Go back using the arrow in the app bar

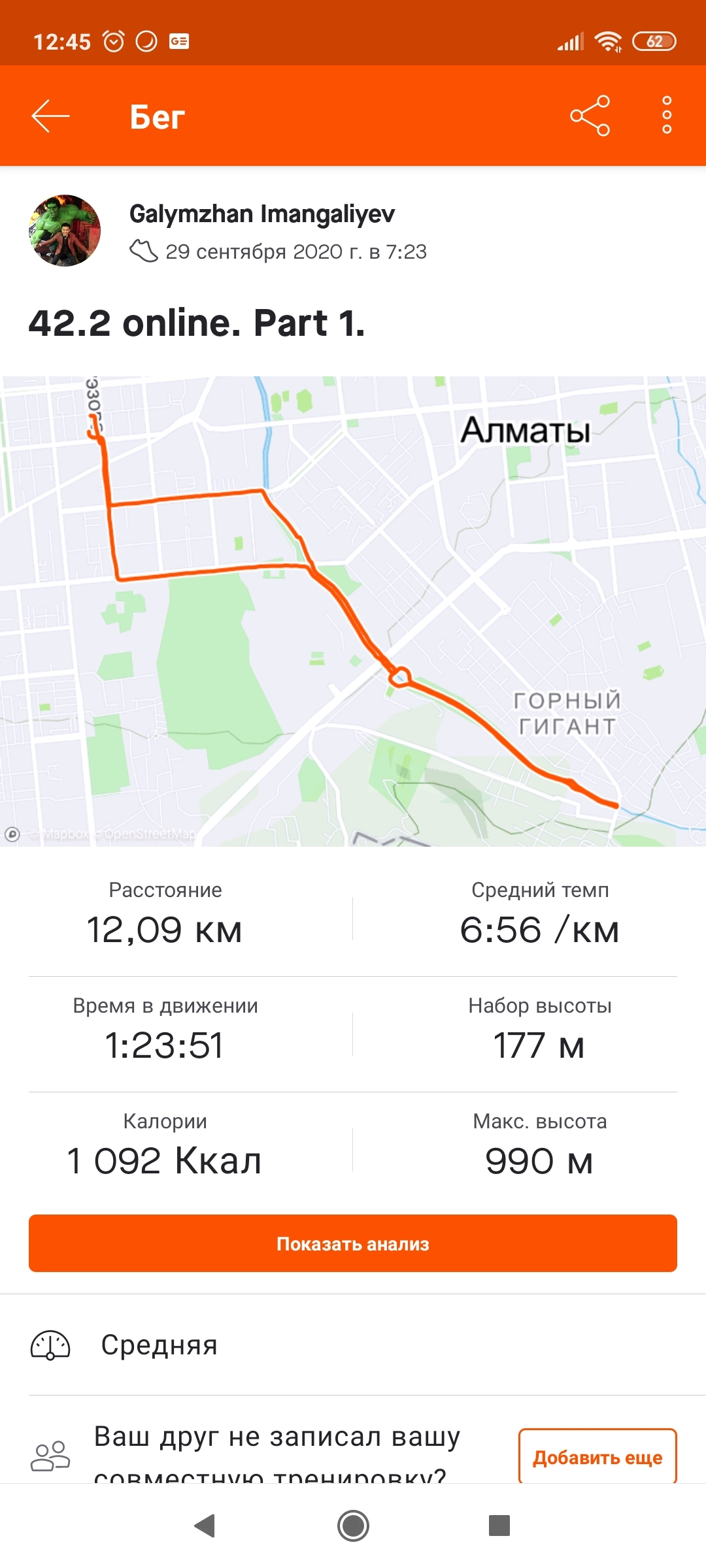coord(50,116)
